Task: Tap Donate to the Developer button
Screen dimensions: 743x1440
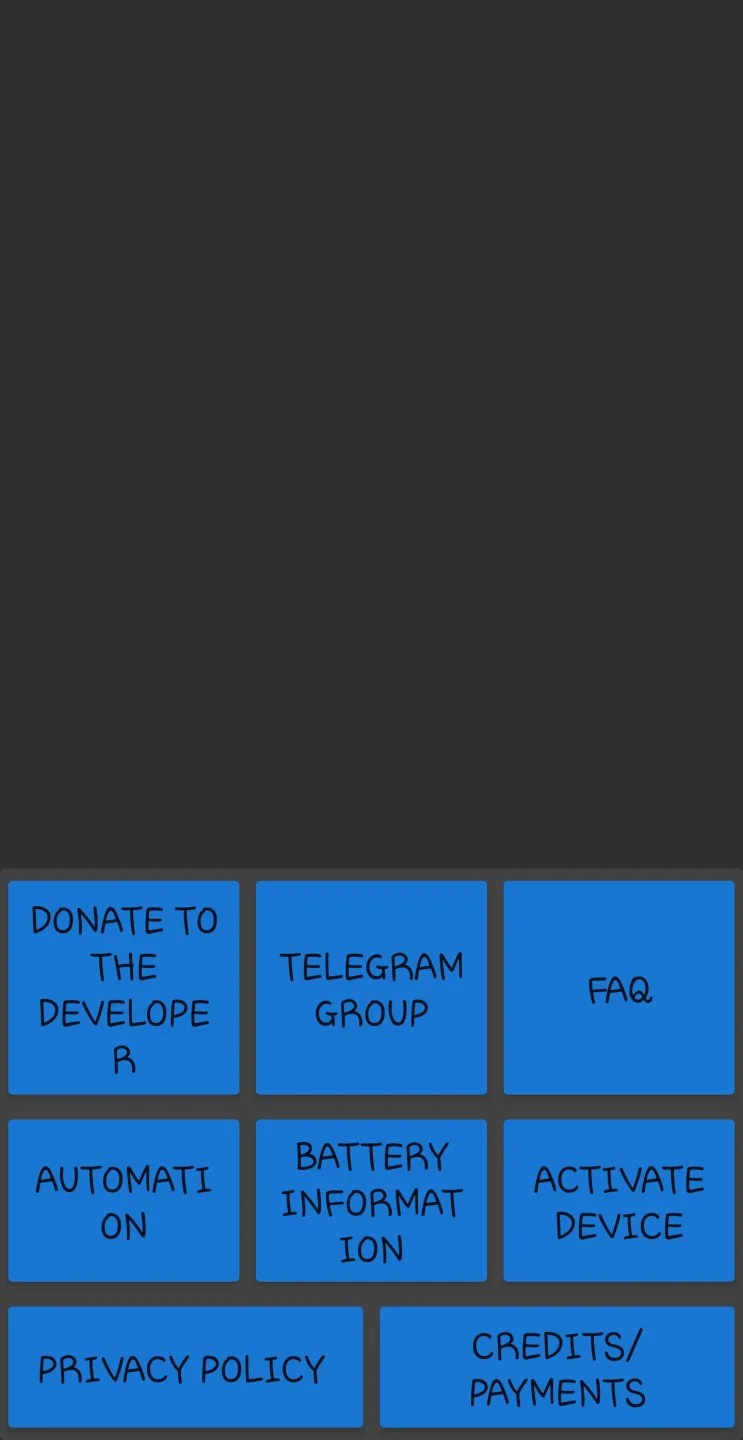Action: point(124,988)
